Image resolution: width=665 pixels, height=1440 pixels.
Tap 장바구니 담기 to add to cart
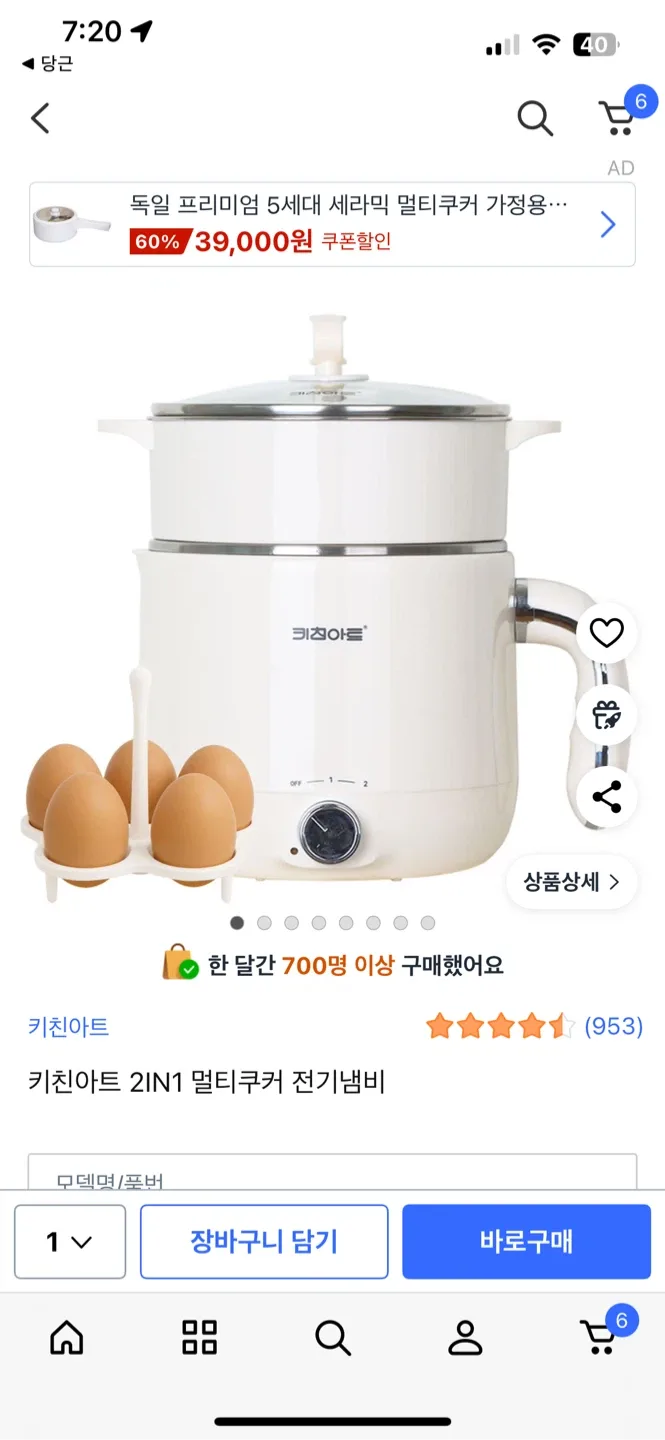pyautogui.click(x=264, y=1242)
